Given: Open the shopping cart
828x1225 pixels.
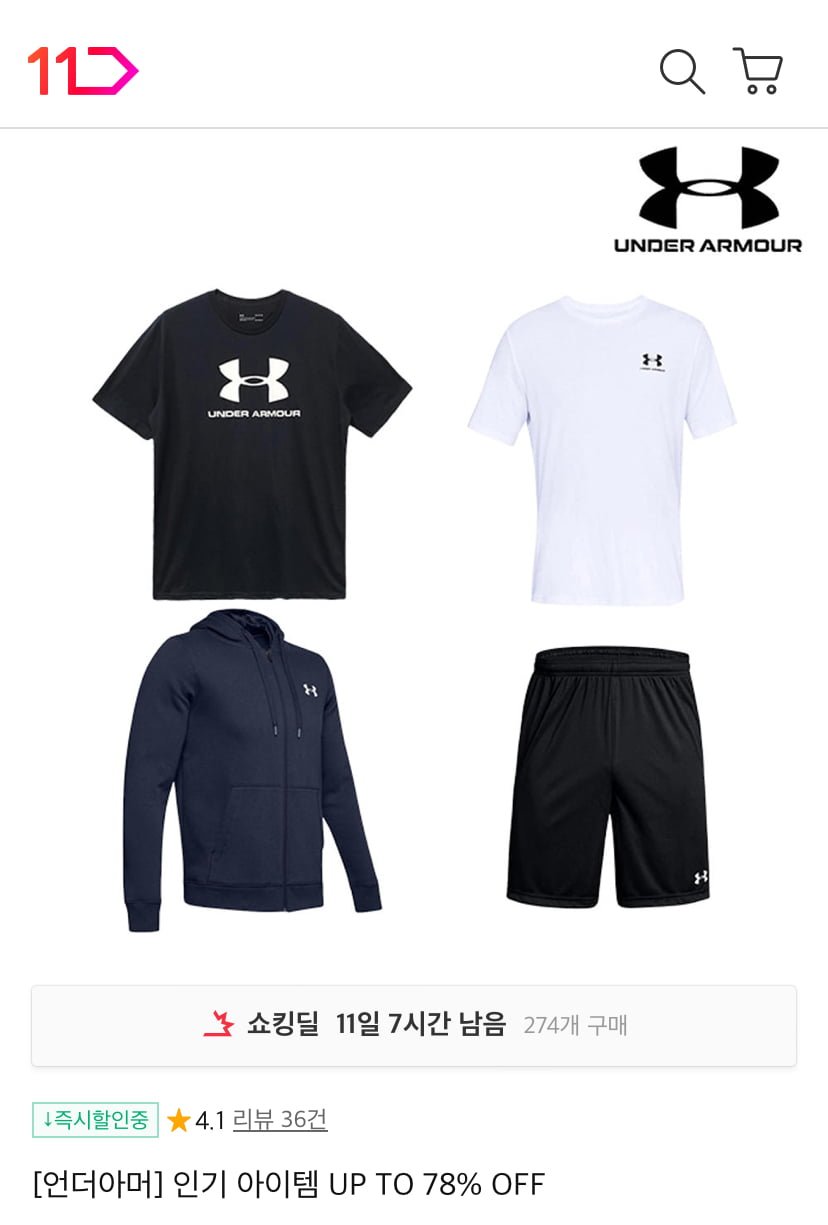Looking at the screenshot, I should (758, 71).
